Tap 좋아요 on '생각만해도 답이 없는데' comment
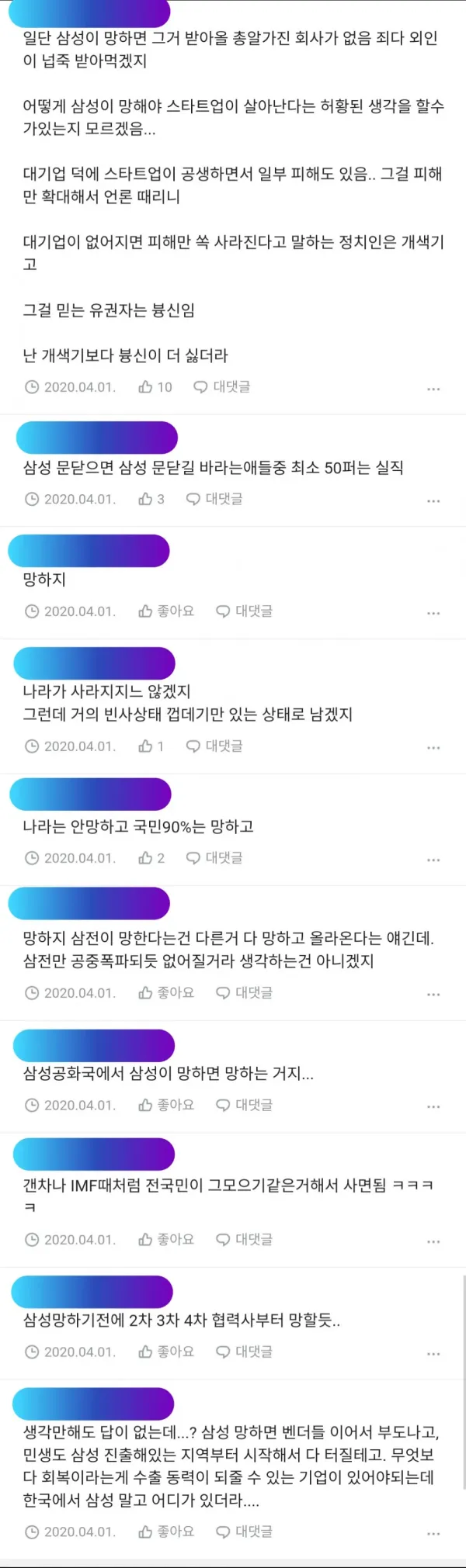 pos(166,1532)
